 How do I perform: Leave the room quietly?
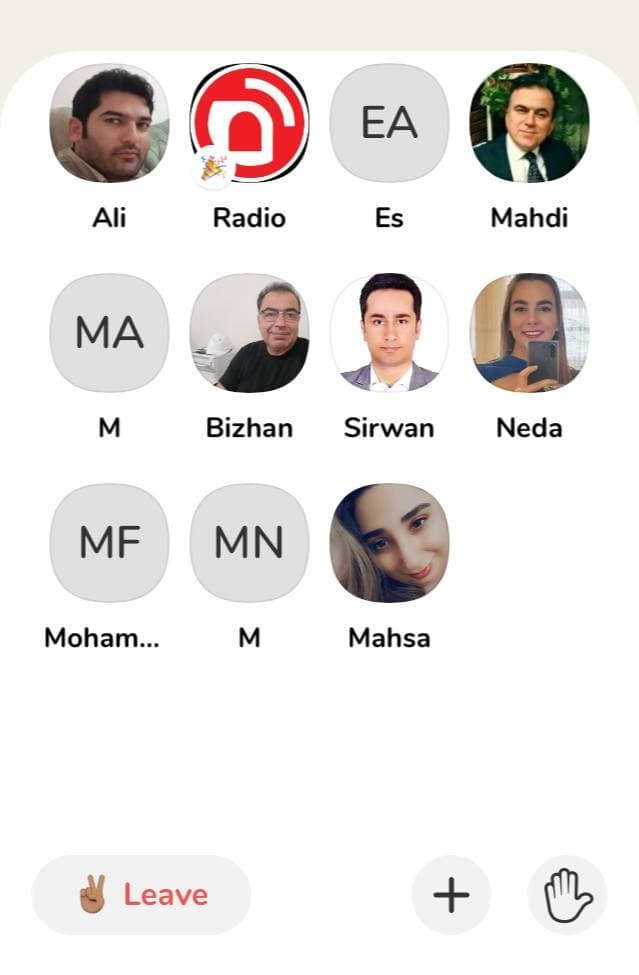(x=141, y=895)
